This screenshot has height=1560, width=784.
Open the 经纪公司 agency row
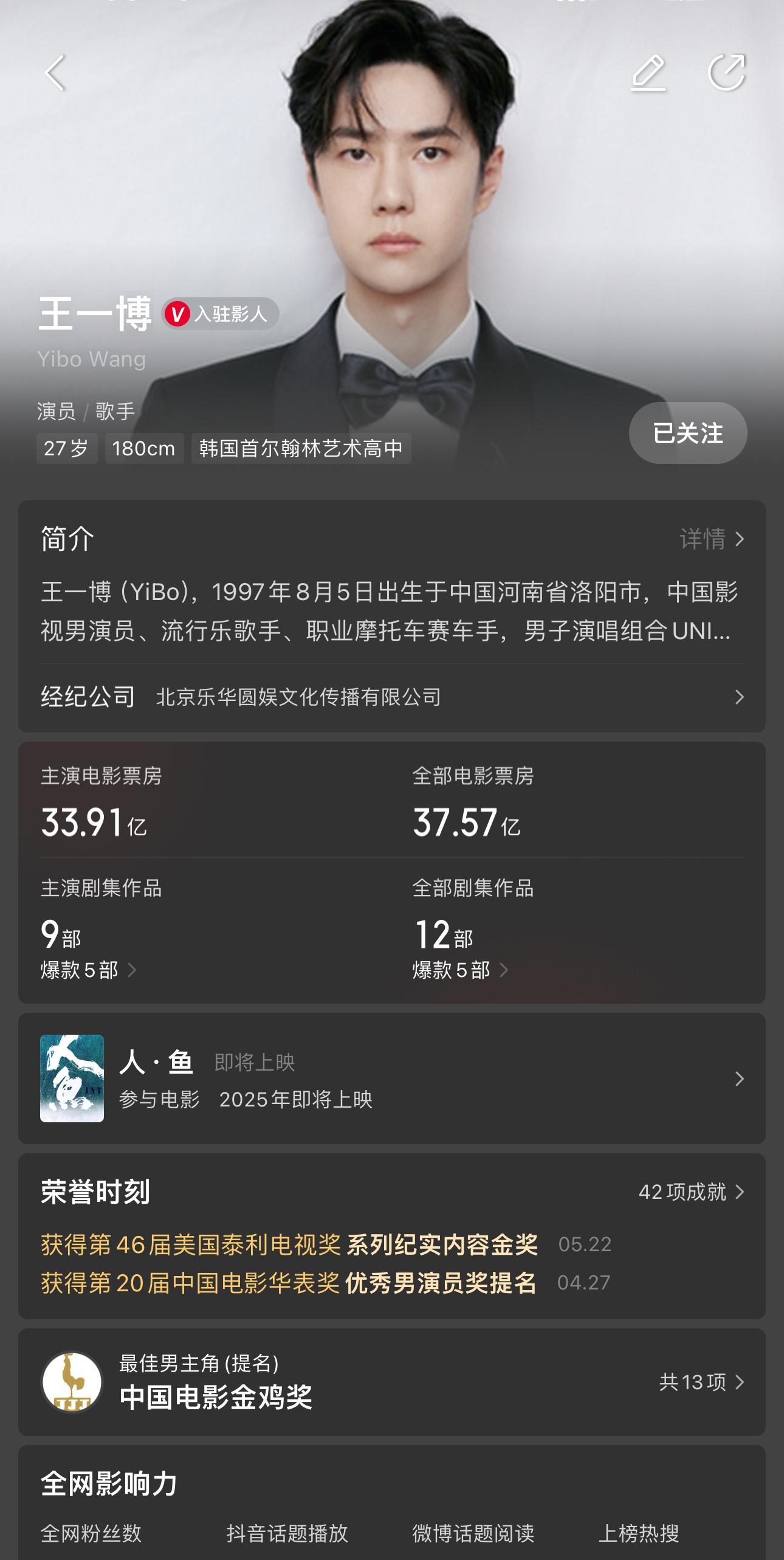391,697
